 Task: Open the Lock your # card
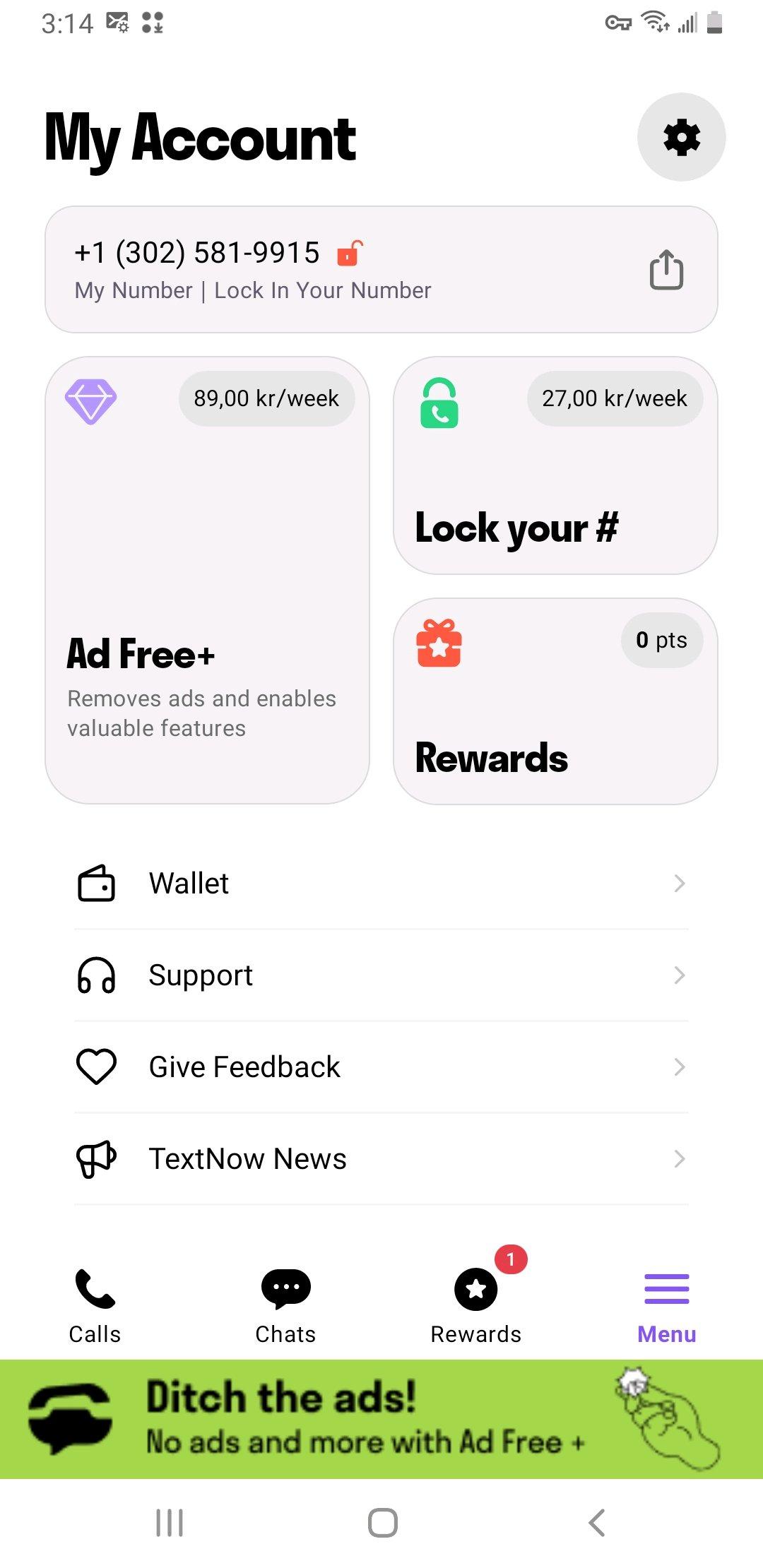[555, 465]
